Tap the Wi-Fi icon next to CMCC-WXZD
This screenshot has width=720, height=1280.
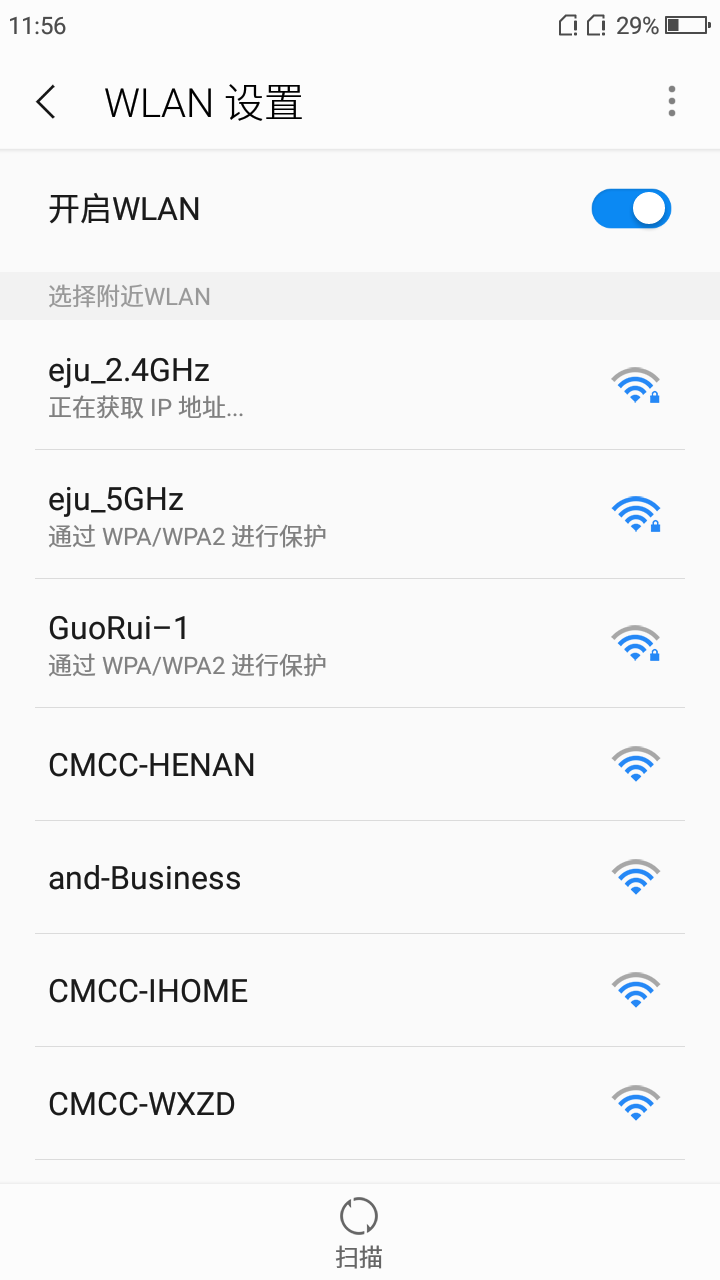[636, 1102]
